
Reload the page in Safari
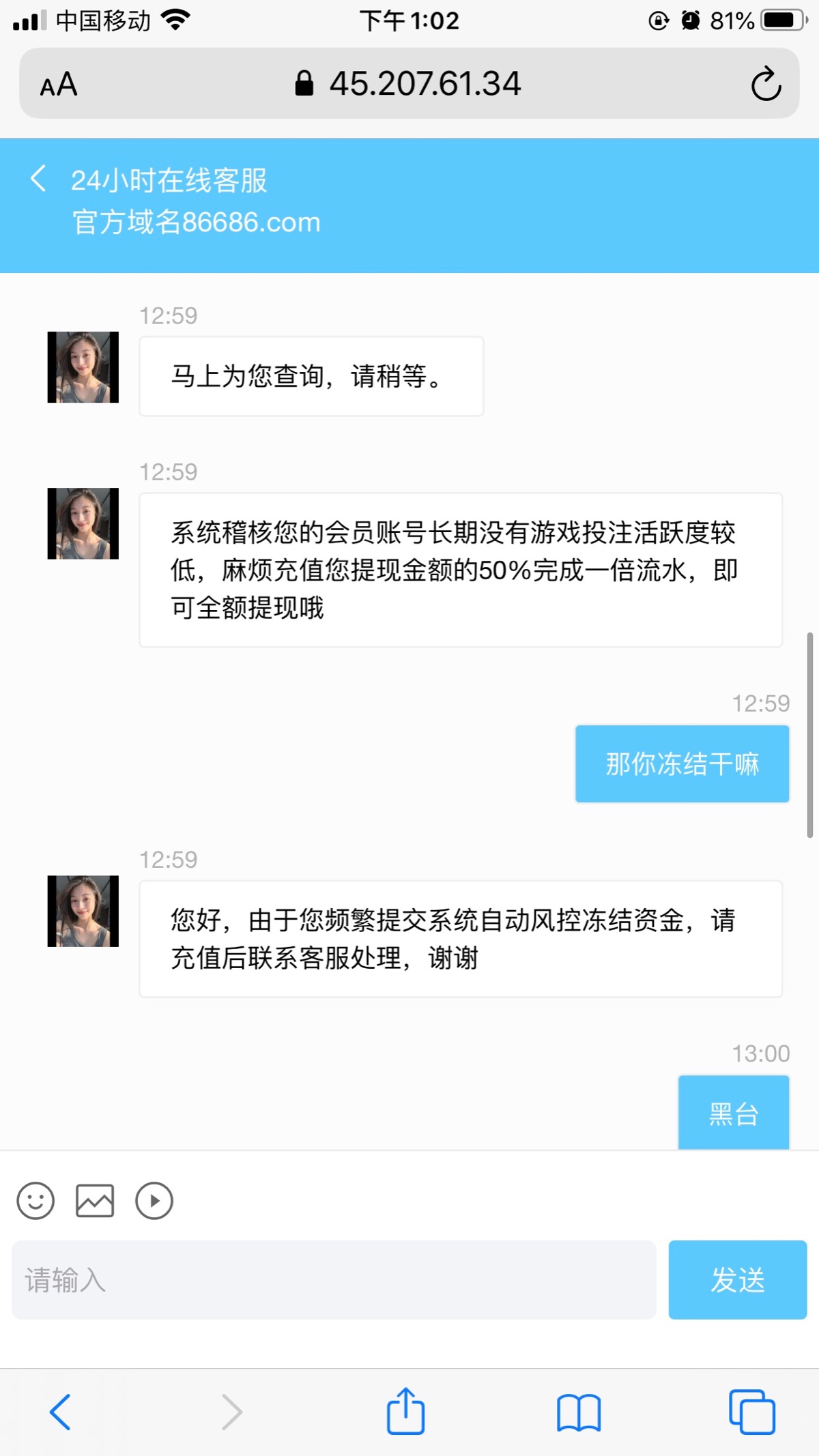[x=766, y=84]
